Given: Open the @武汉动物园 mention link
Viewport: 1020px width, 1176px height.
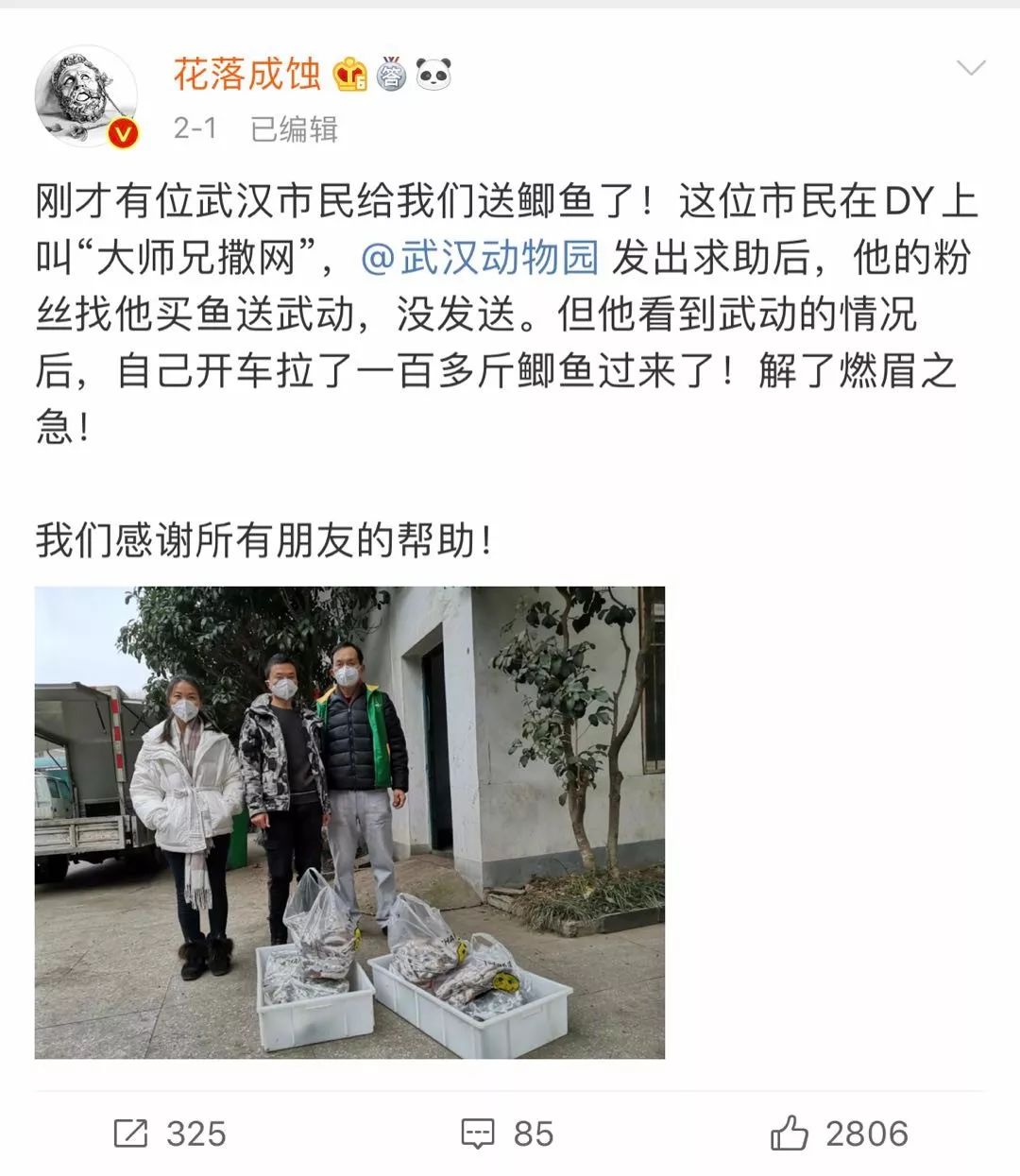Looking at the screenshot, I should click(x=480, y=257).
